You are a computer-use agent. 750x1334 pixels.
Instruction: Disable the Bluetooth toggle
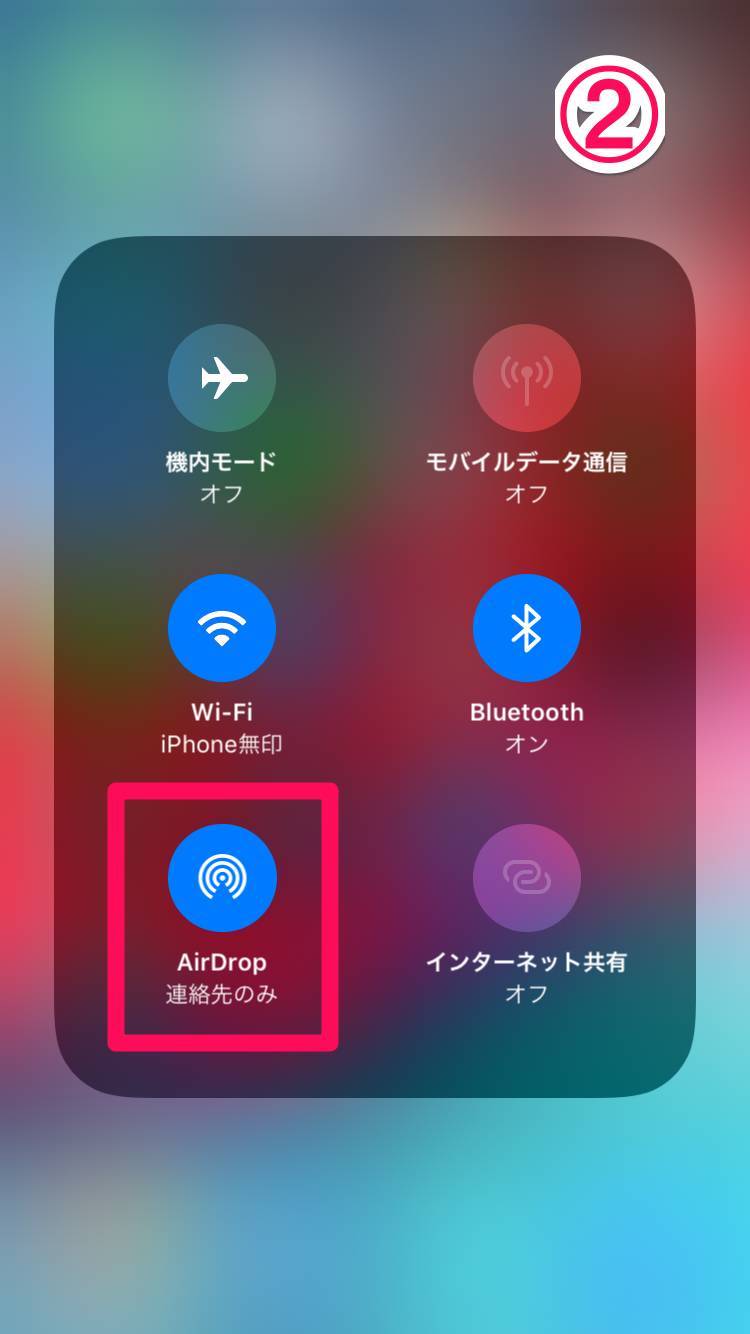click(526, 628)
